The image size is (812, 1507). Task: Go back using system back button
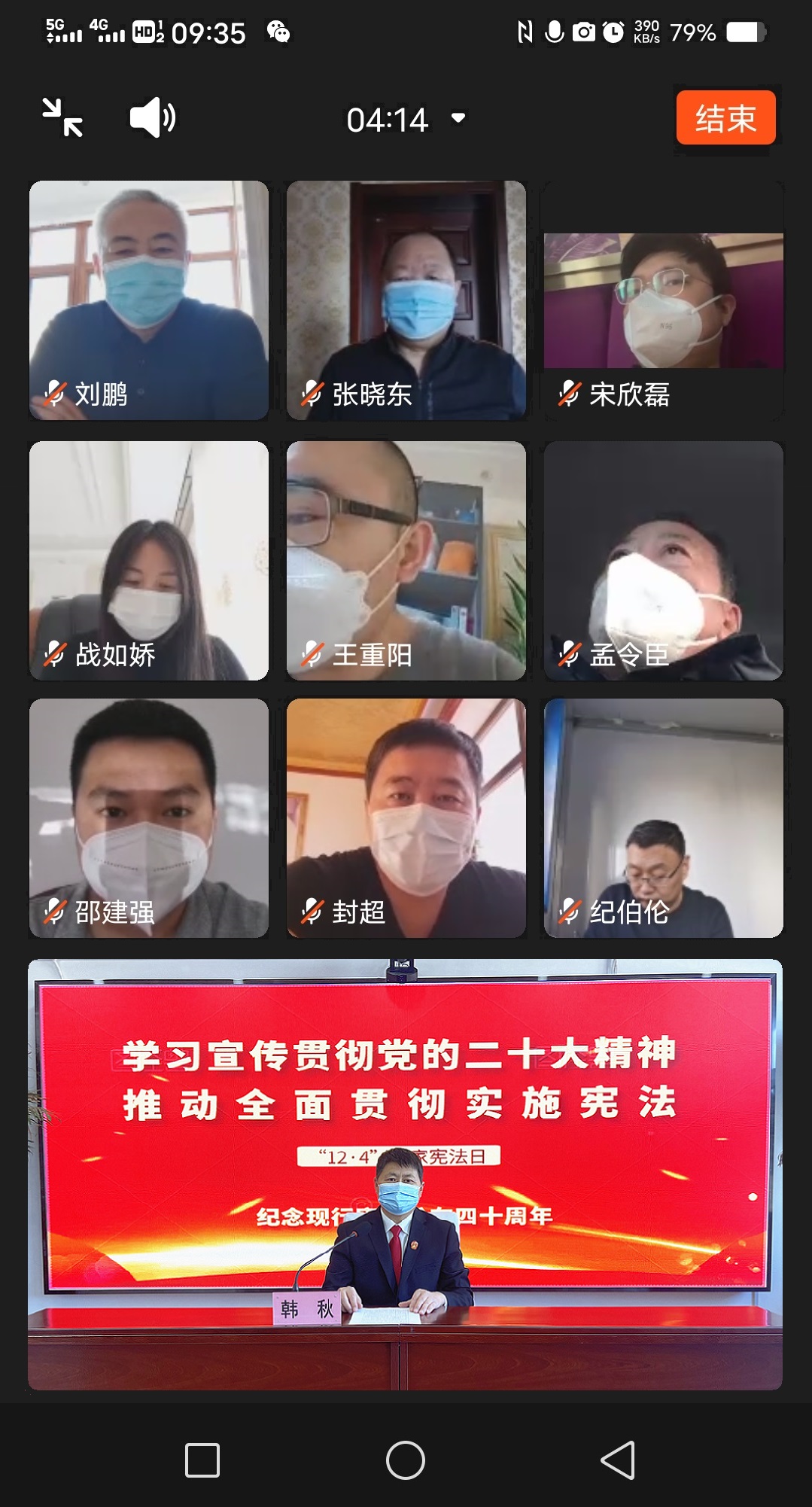pos(618,1460)
